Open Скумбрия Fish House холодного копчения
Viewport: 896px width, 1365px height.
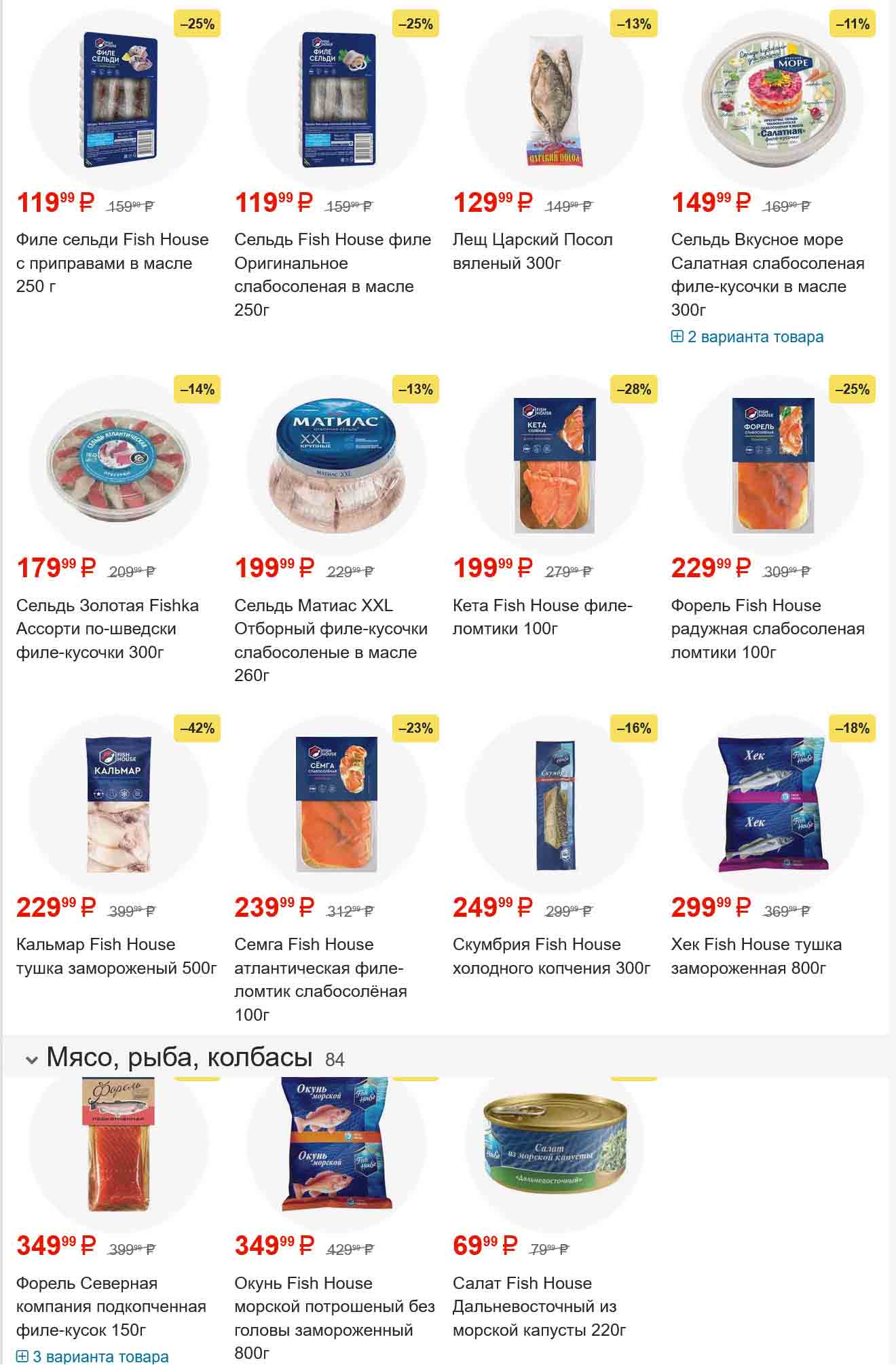pyautogui.click(x=550, y=955)
